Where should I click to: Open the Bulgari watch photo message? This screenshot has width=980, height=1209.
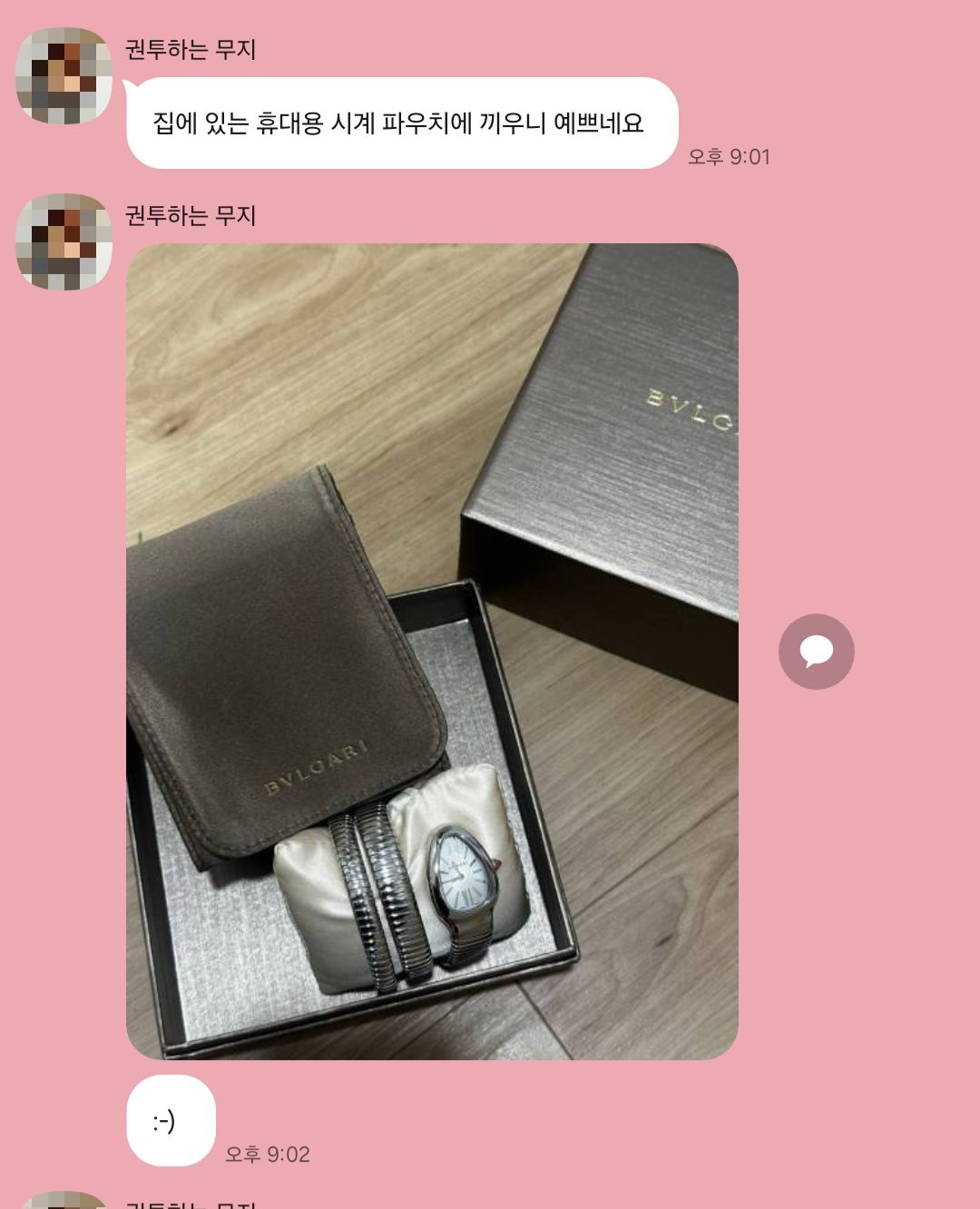pos(432,651)
